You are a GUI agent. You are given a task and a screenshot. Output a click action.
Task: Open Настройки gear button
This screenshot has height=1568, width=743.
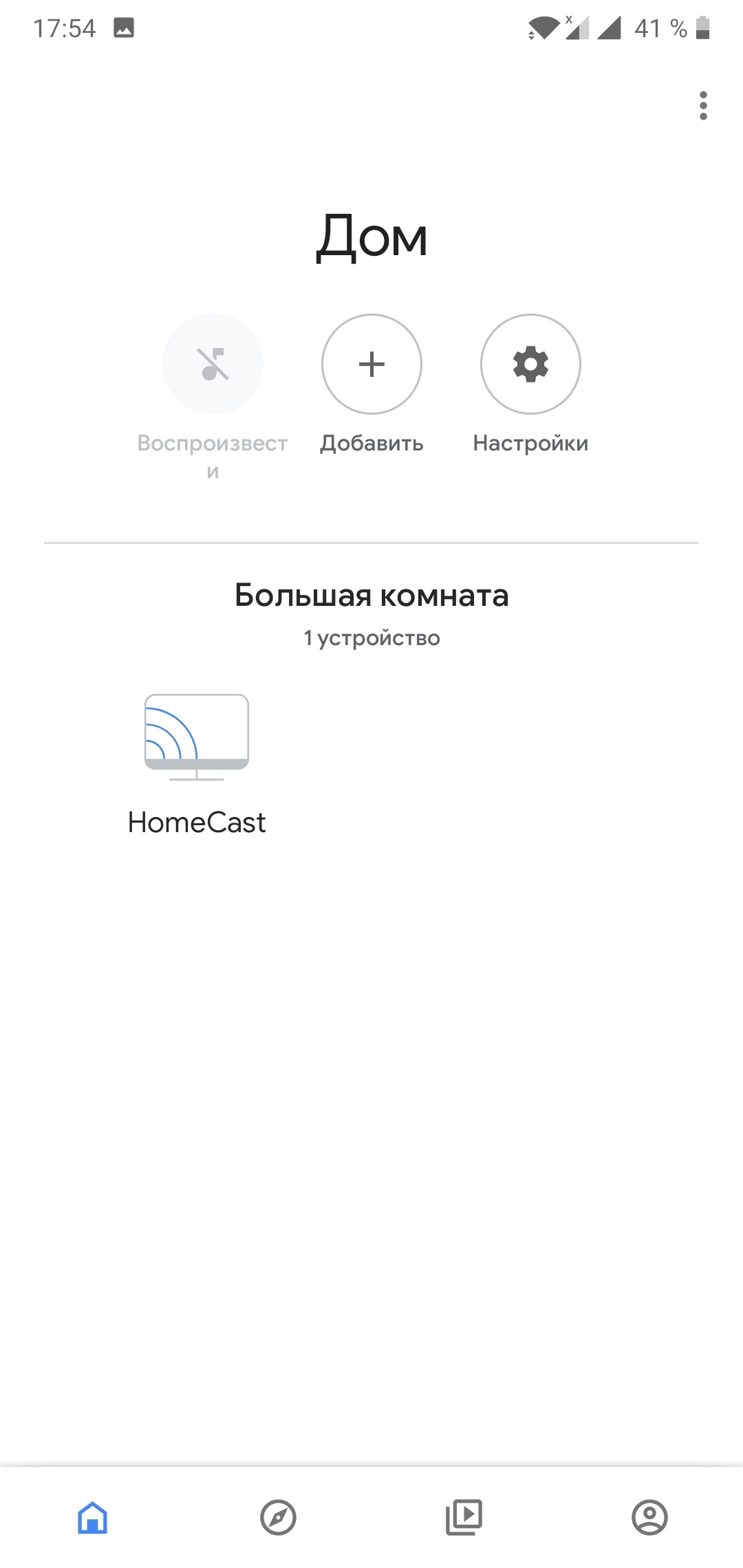[530, 364]
